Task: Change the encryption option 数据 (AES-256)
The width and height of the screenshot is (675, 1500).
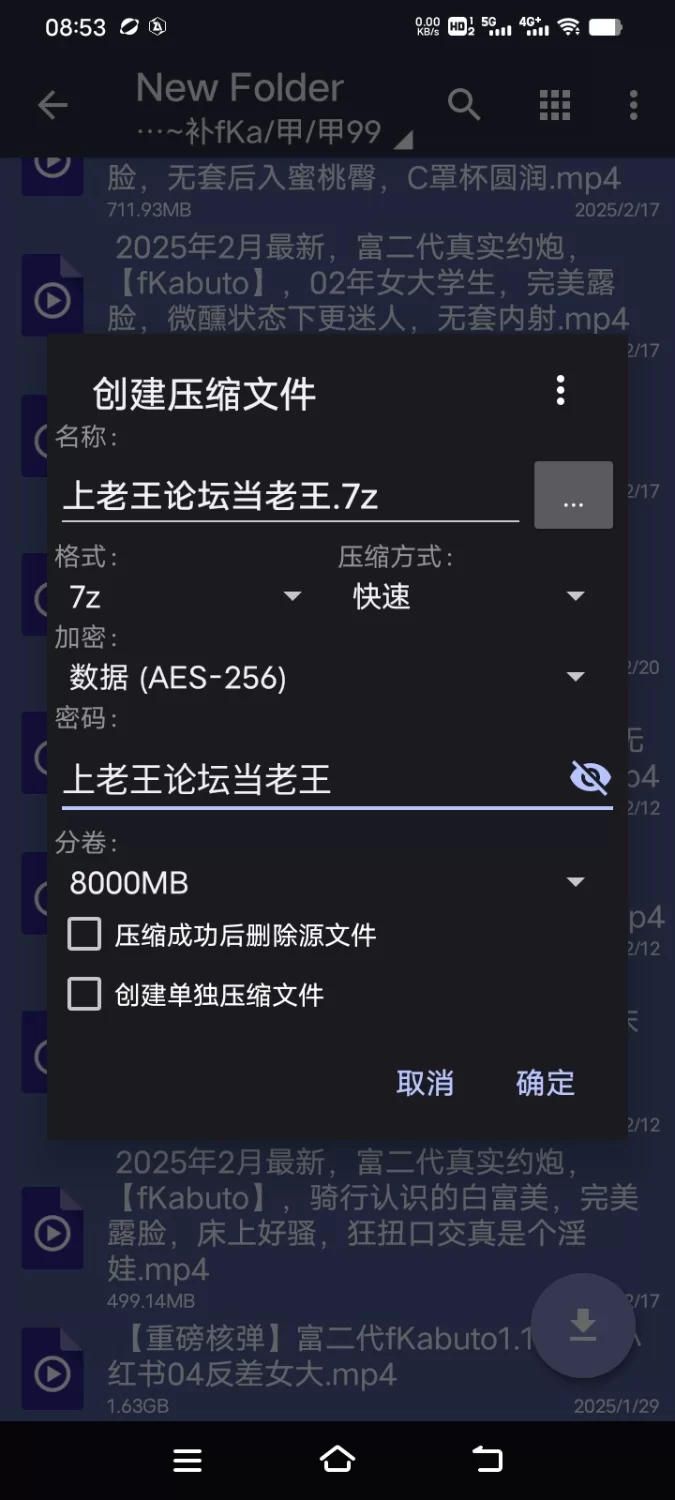Action: [327, 678]
